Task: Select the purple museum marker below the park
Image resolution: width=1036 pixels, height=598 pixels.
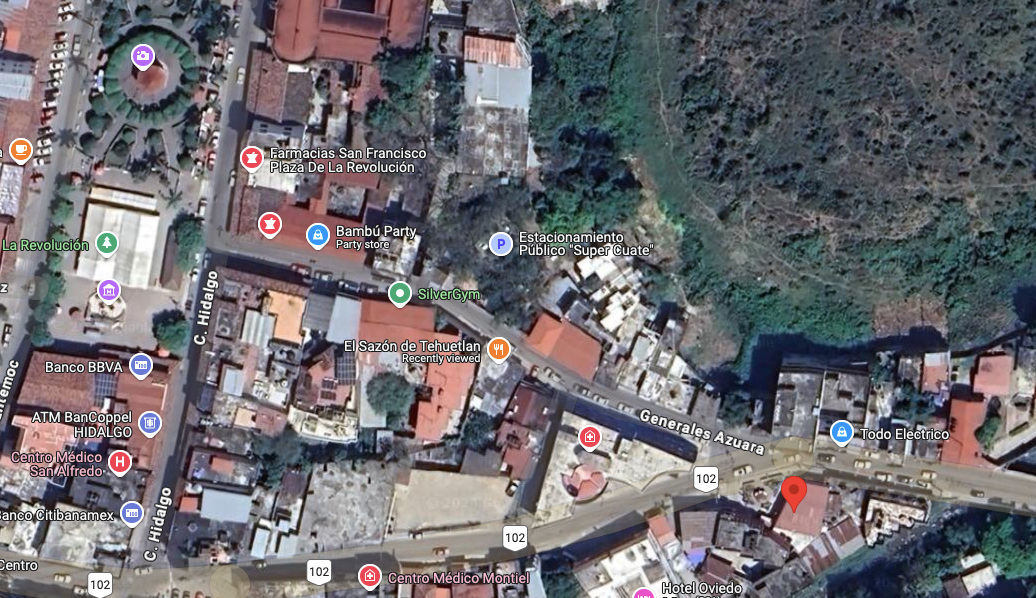Action: pos(108,290)
